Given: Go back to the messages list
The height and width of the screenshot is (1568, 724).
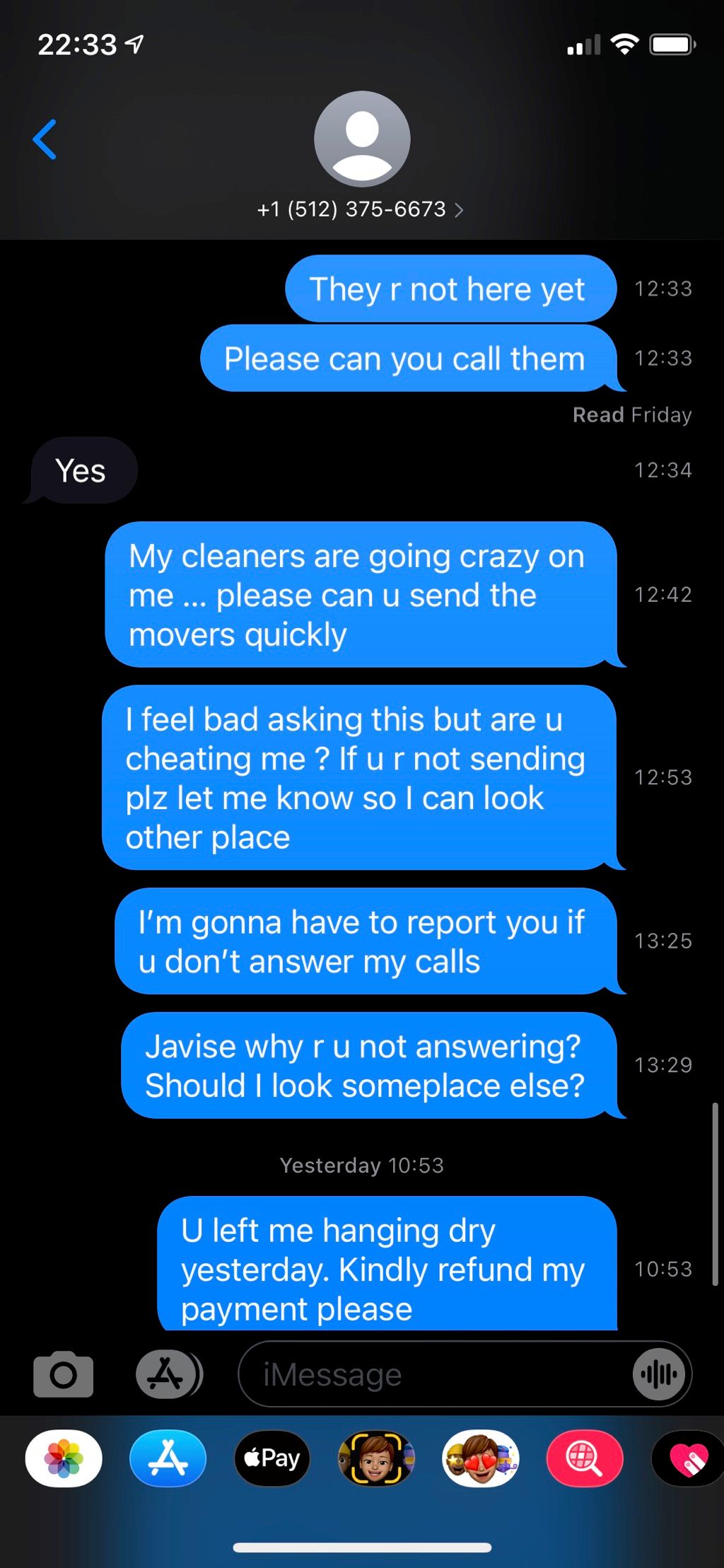Looking at the screenshot, I should [45, 140].
